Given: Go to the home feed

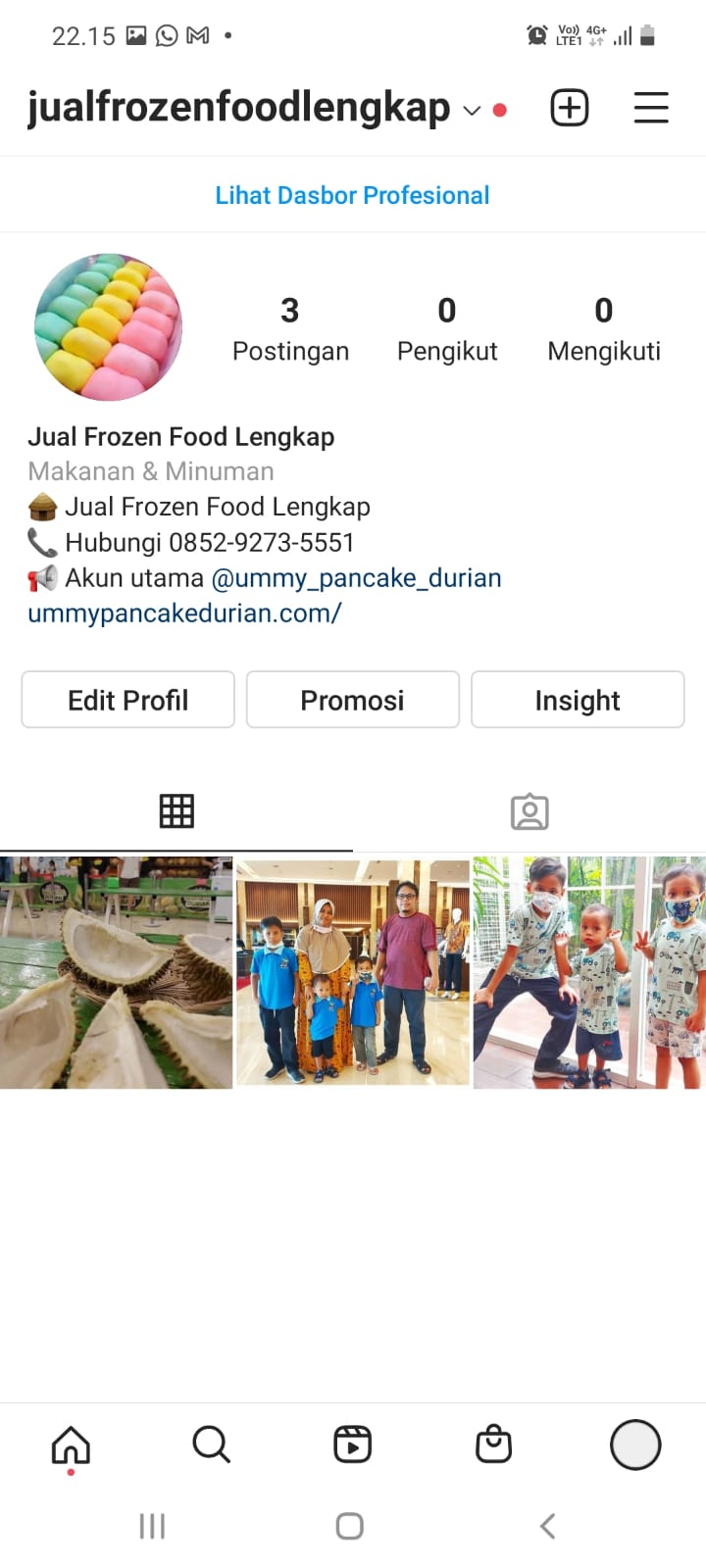Looking at the screenshot, I should coord(71,1445).
